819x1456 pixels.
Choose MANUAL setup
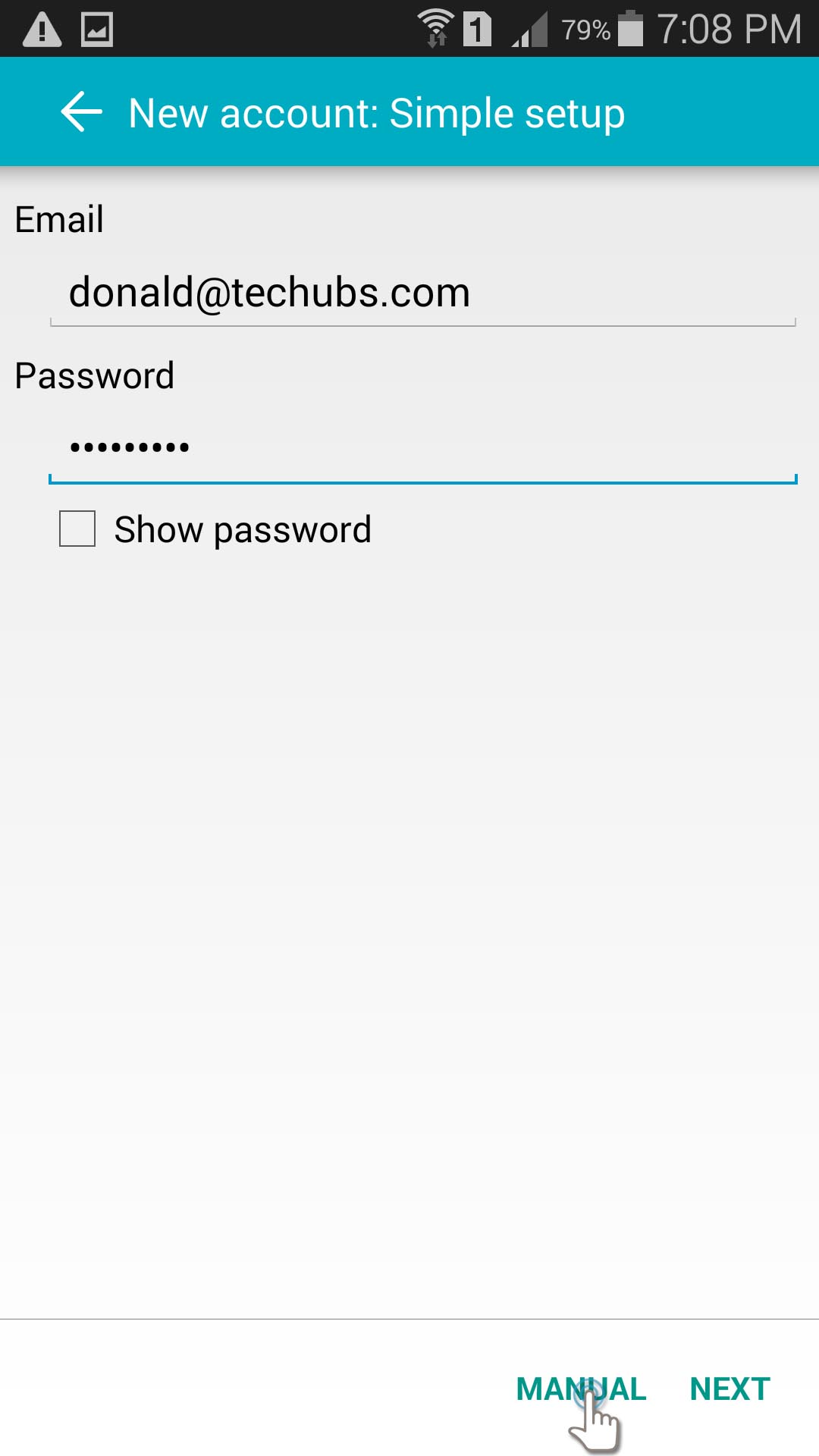point(581,1389)
